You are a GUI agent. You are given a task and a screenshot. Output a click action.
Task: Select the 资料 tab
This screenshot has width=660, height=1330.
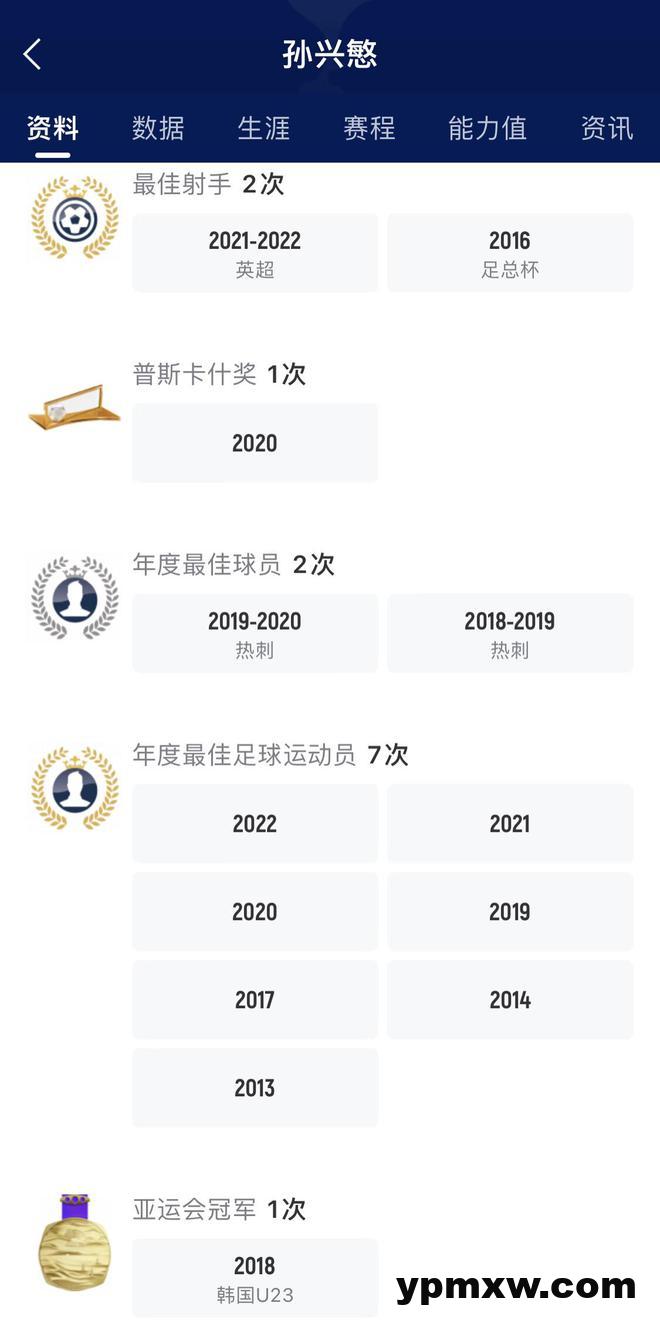click(x=53, y=129)
